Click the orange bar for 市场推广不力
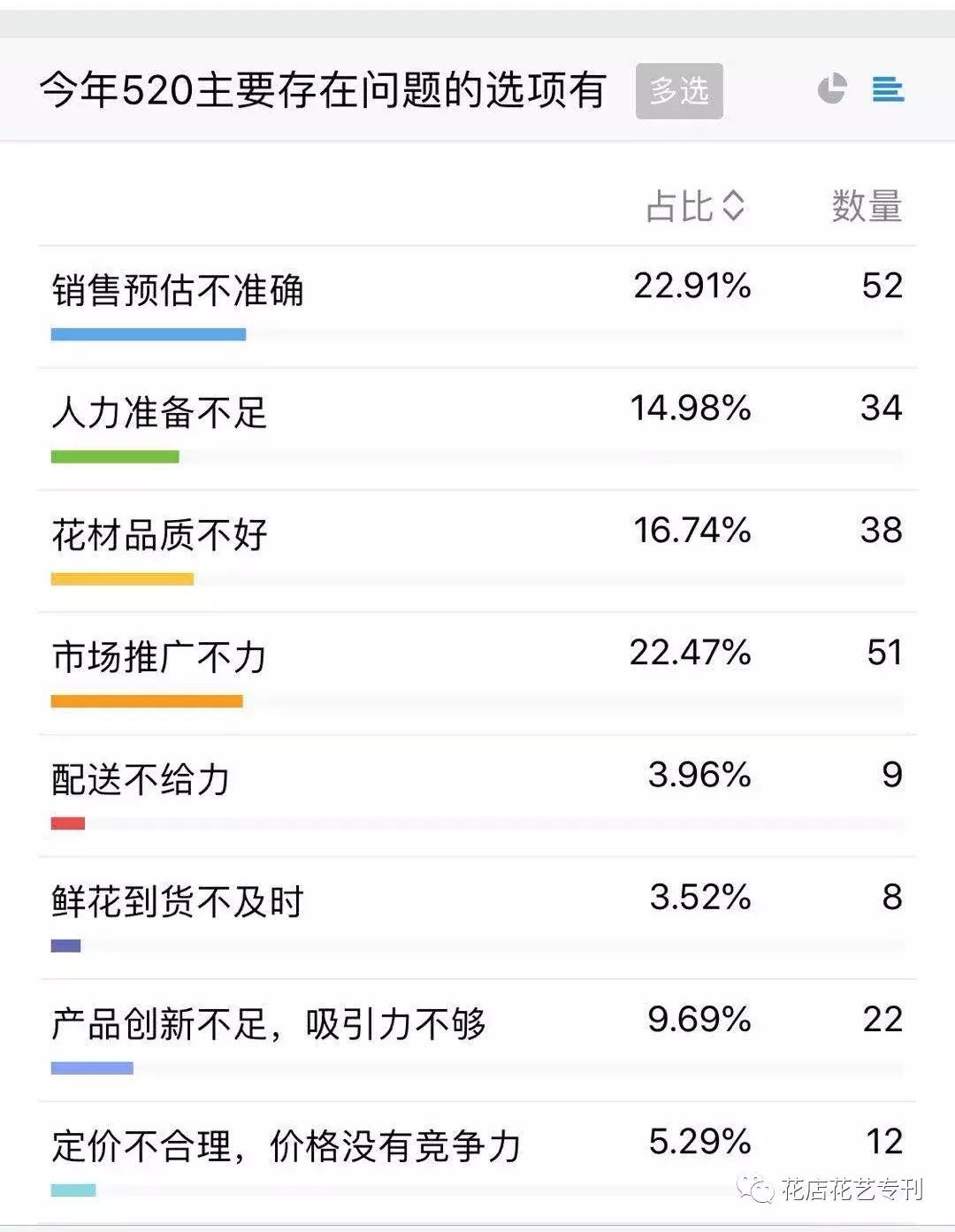 (x=147, y=701)
